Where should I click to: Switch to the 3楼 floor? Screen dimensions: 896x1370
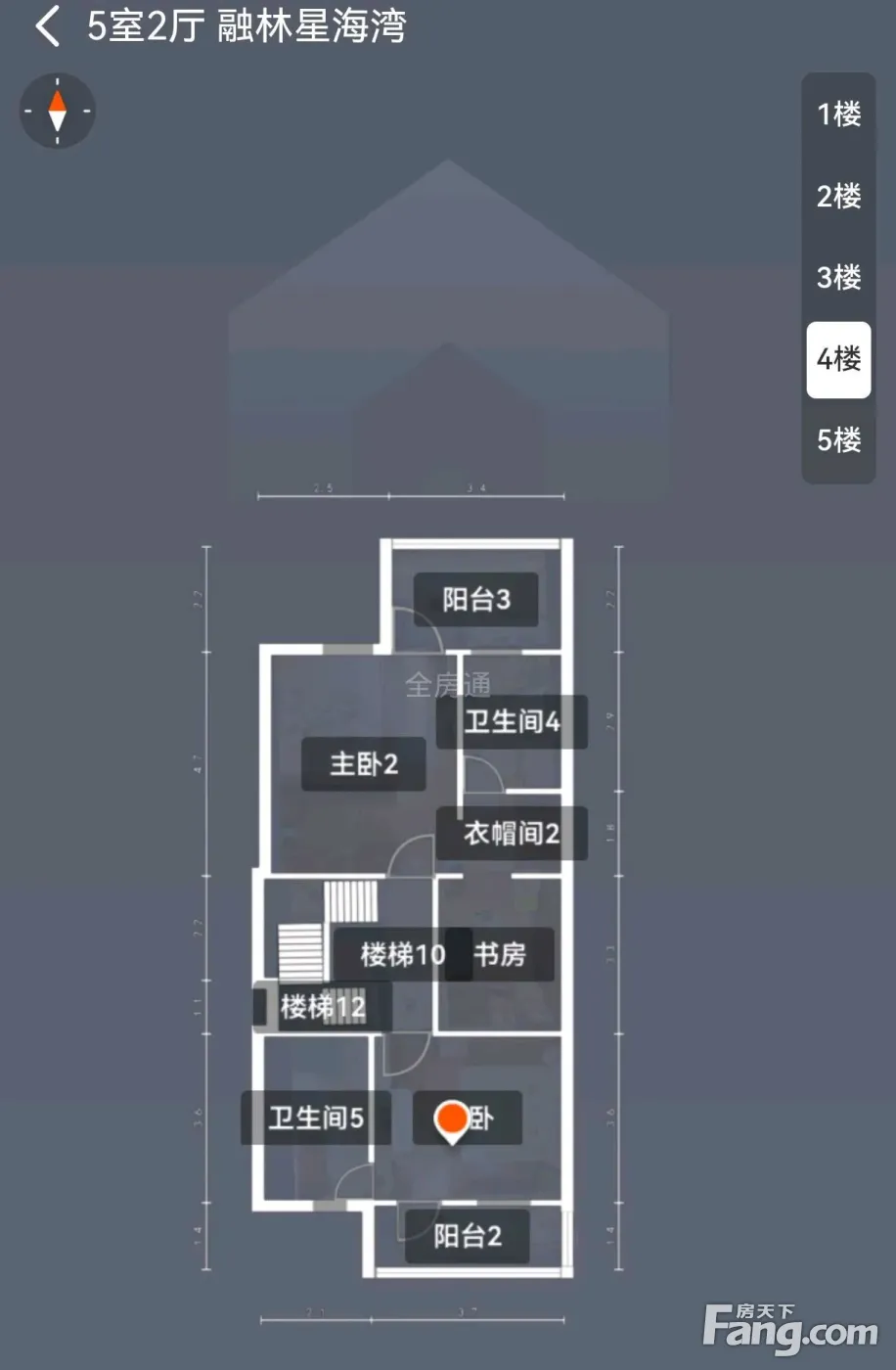tap(838, 277)
